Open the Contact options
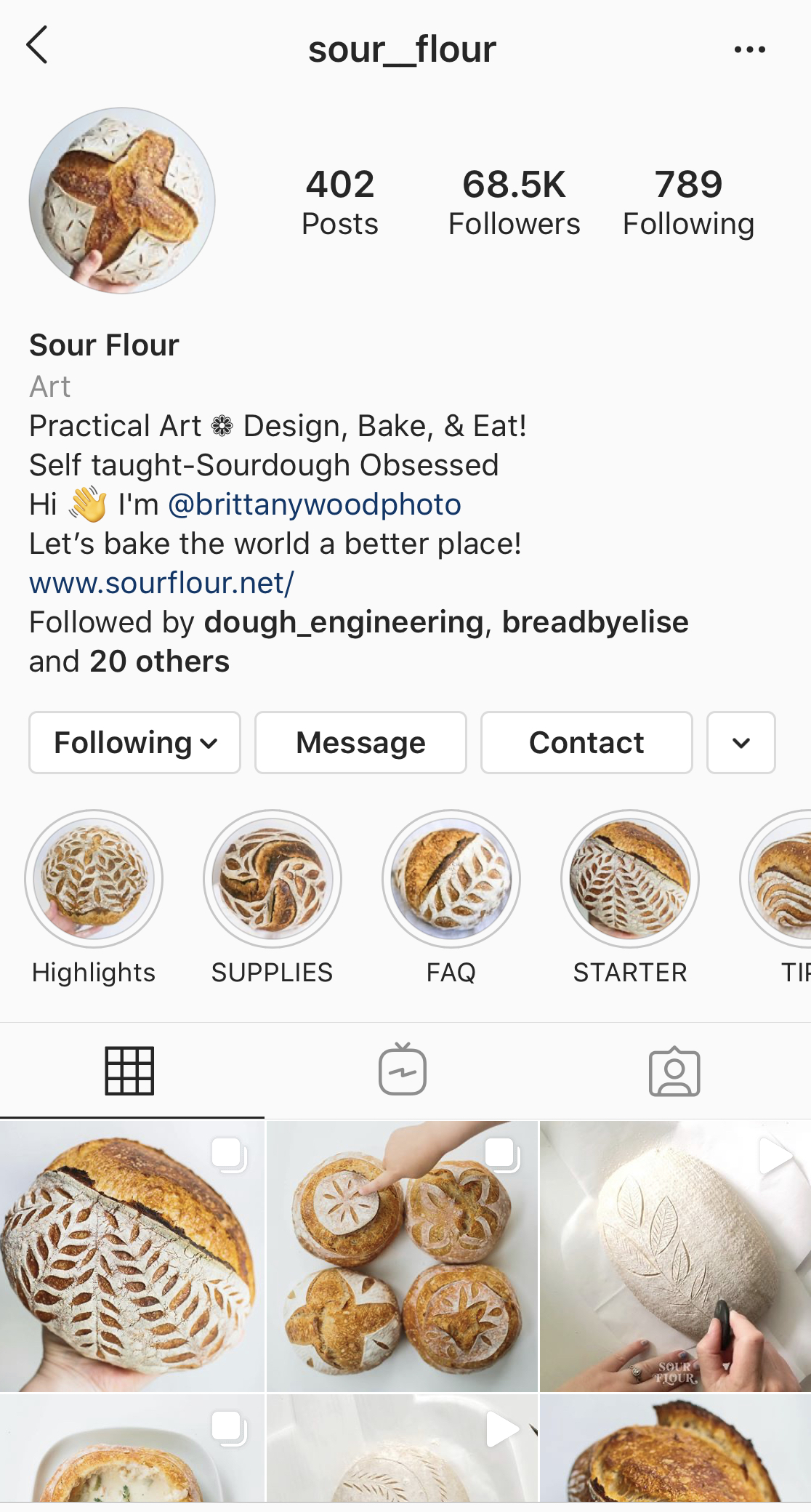The height and width of the screenshot is (1512, 811). pyautogui.click(x=586, y=742)
